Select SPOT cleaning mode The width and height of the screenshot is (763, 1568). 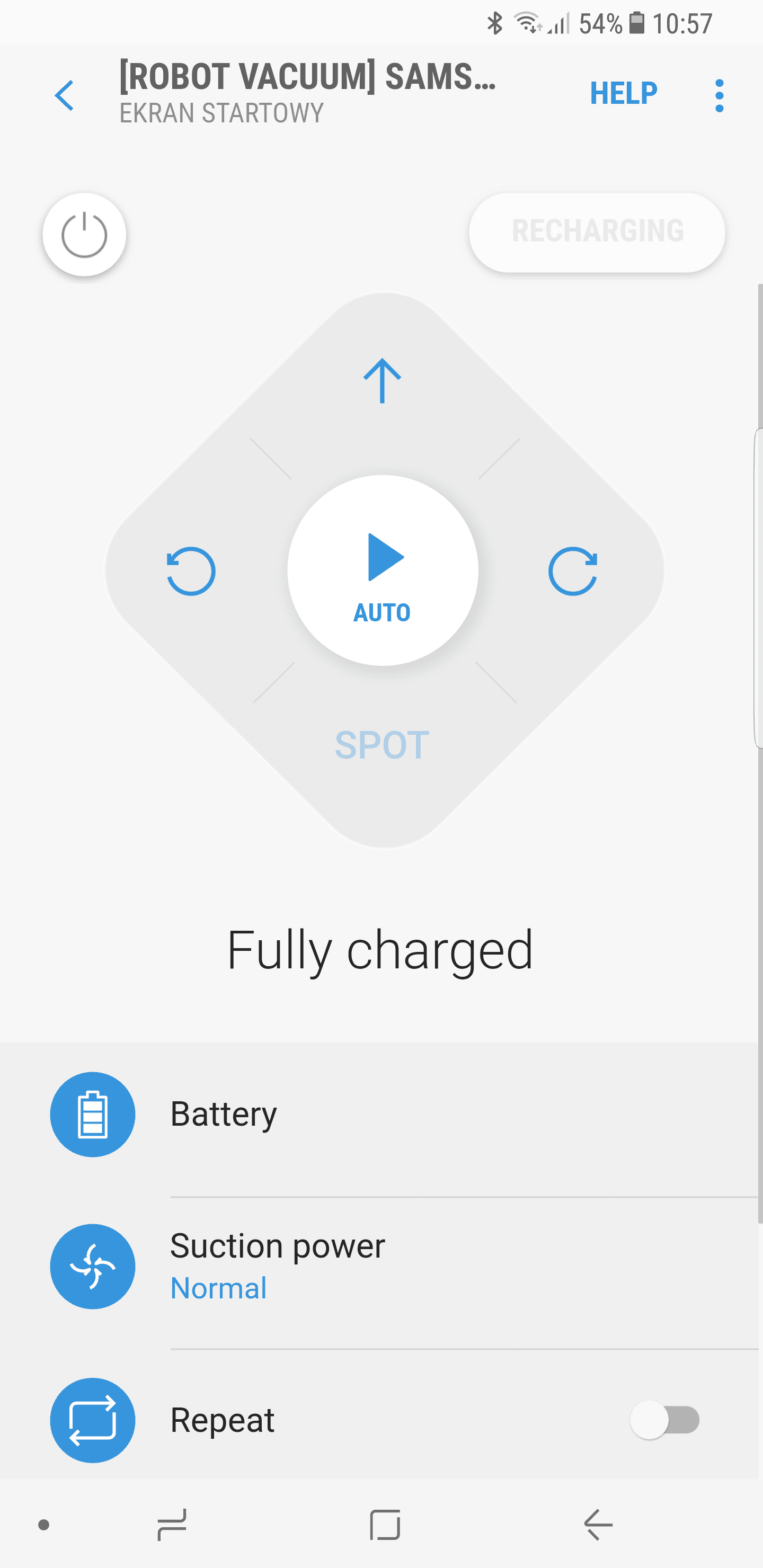(x=383, y=745)
